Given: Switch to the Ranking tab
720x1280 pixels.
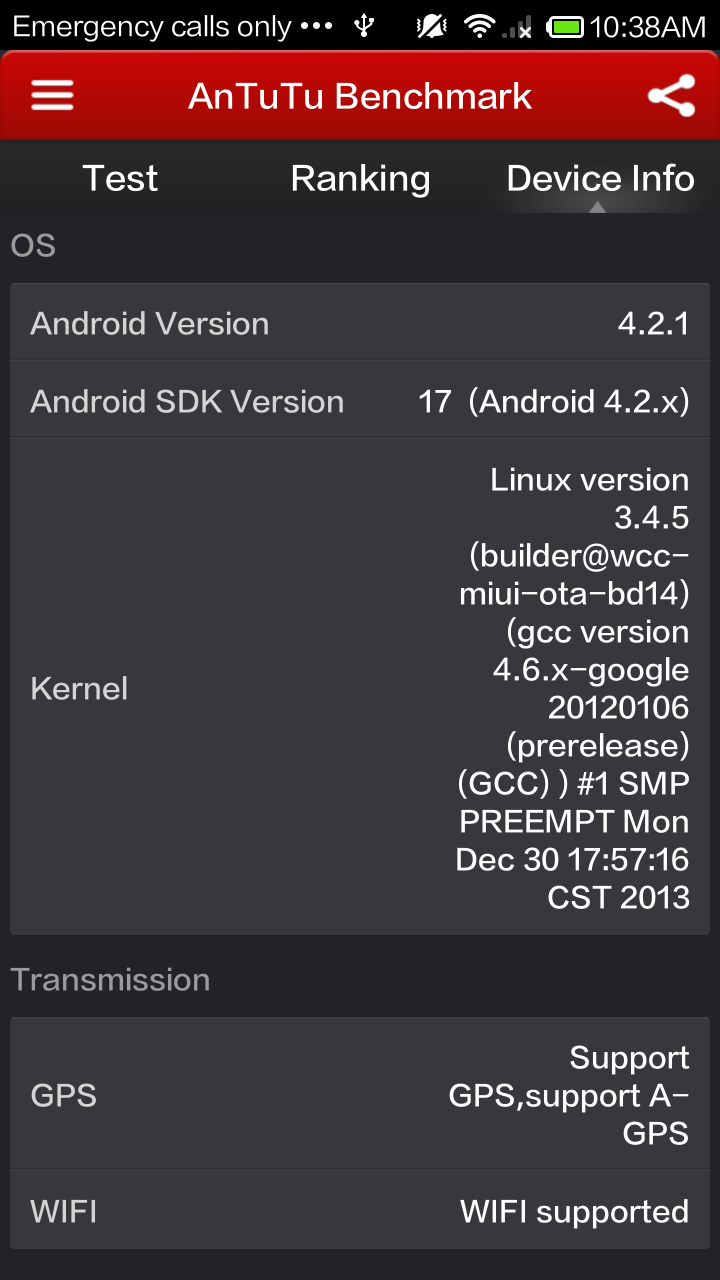Looking at the screenshot, I should [360, 178].
